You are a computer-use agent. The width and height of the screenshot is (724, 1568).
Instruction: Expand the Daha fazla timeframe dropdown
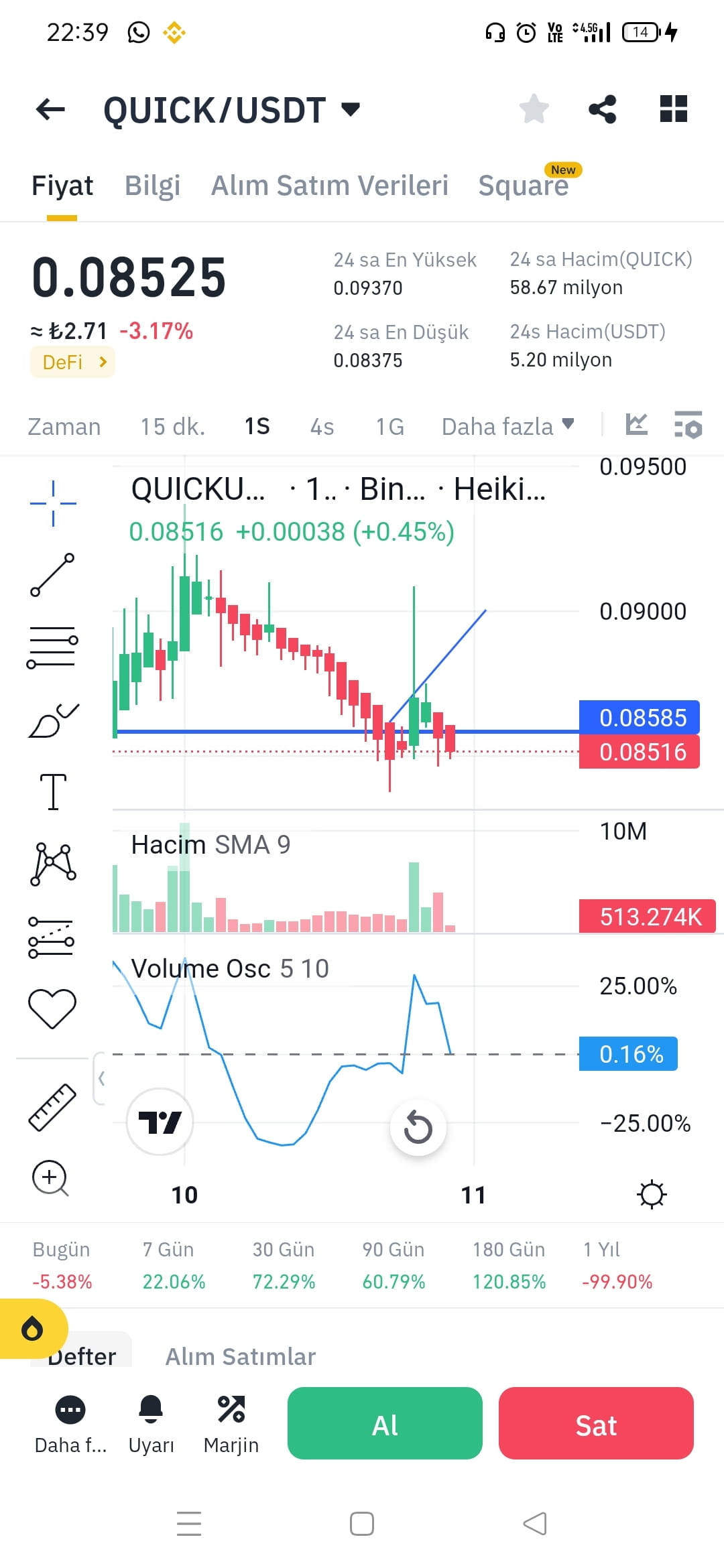coord(507,426)
